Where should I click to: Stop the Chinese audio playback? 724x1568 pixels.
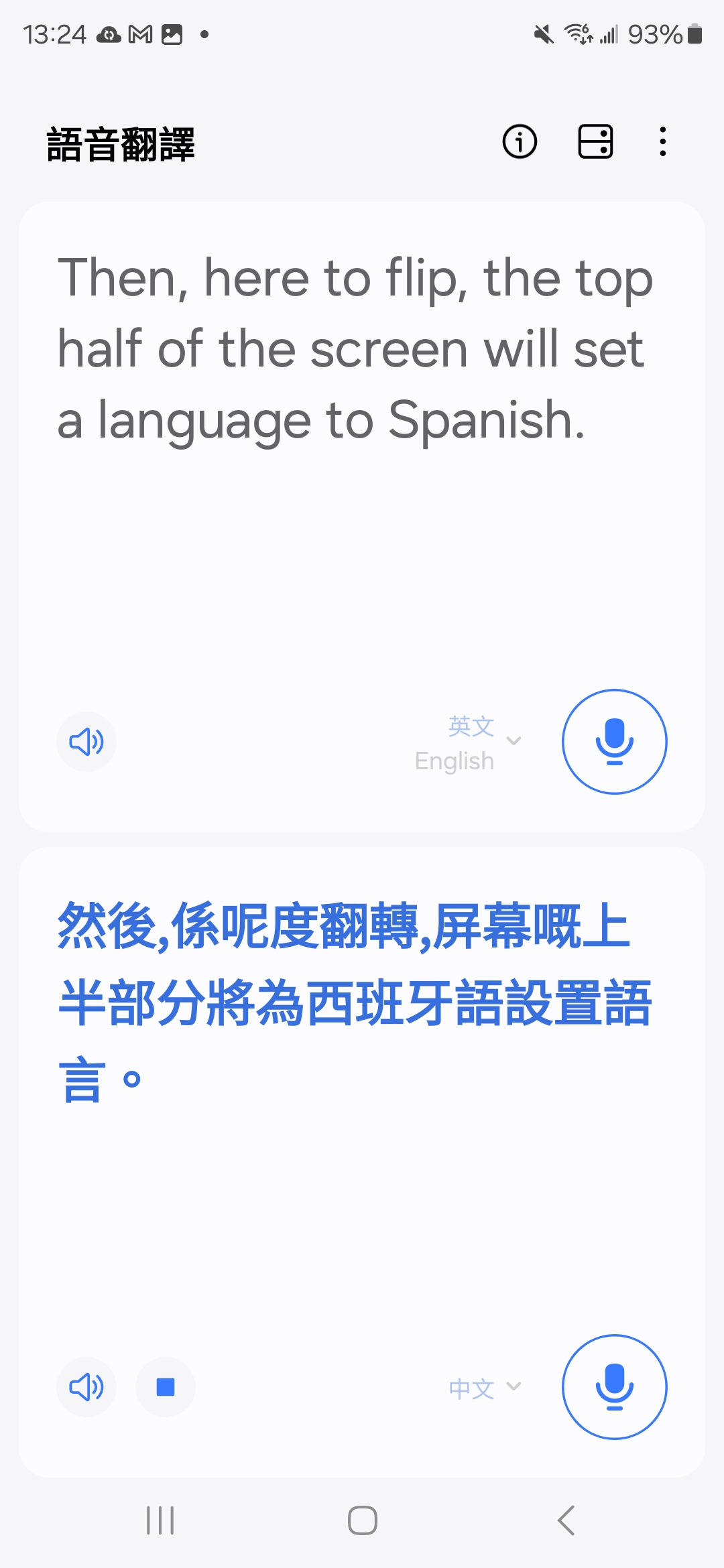(165, 1386)
